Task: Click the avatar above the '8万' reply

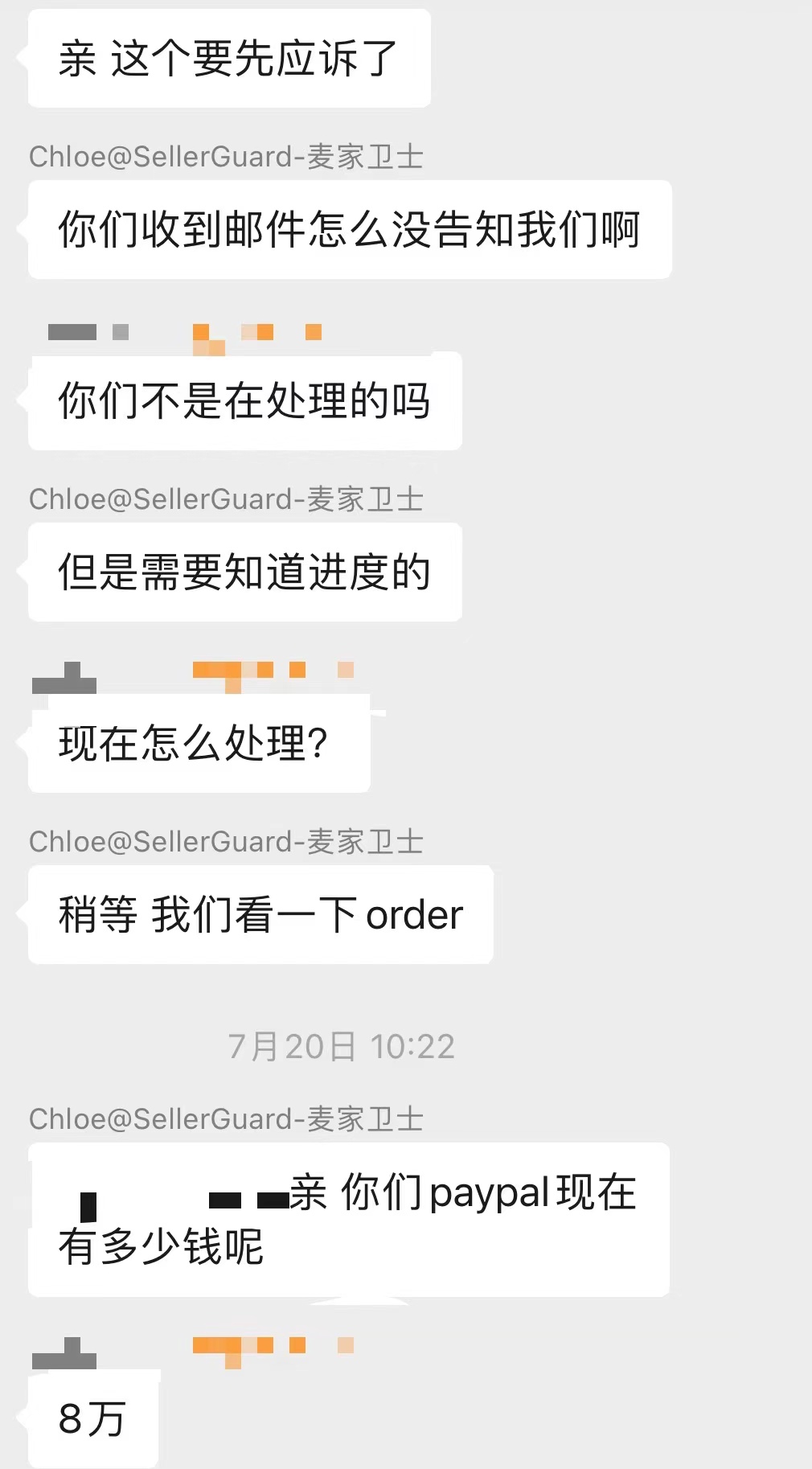Action: 64,1355
